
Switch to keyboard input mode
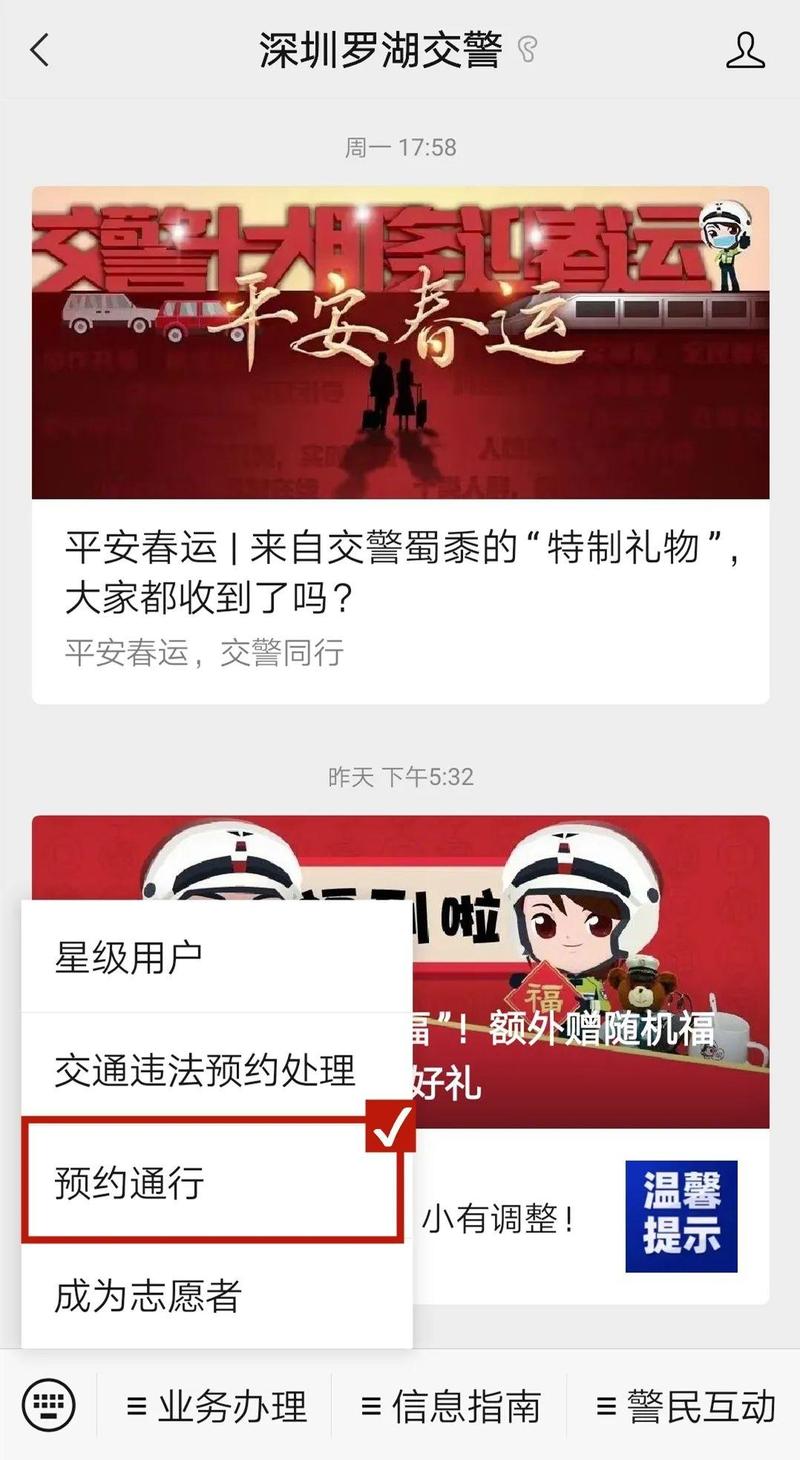coord(49,1405)
